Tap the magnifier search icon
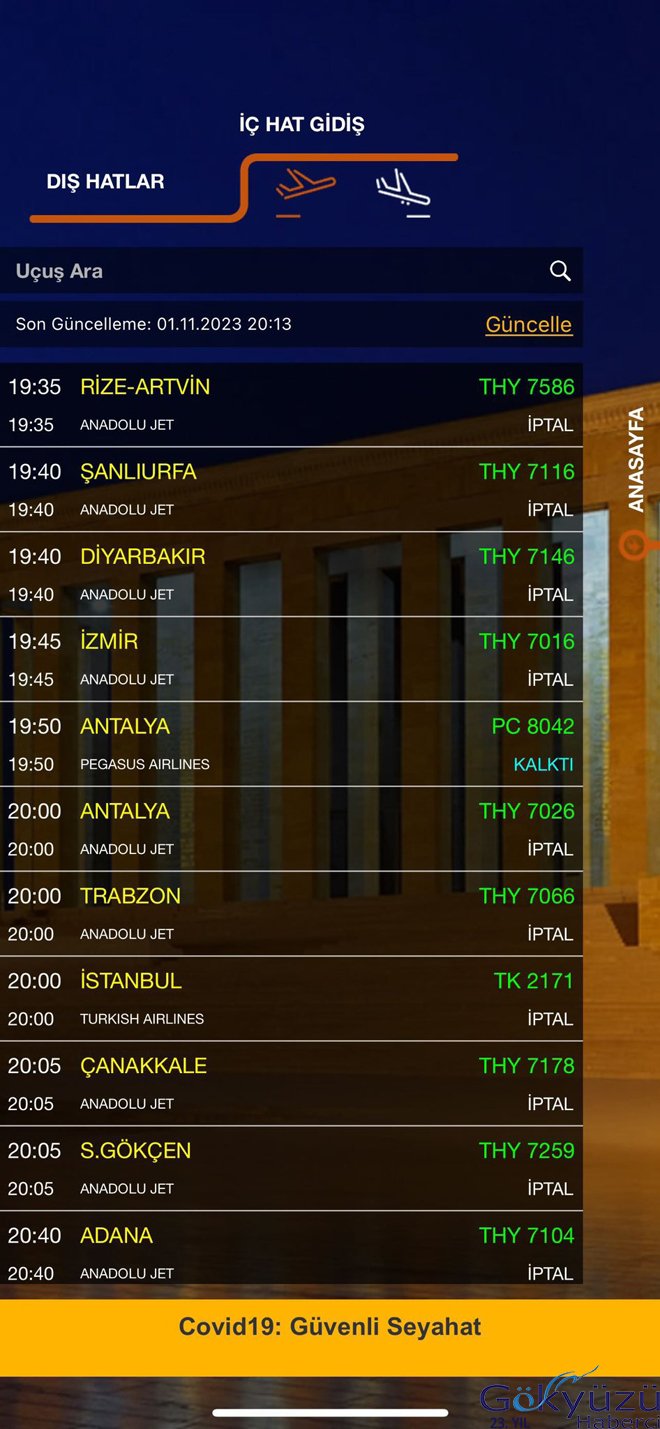This screenshot has width=660, height=1429. tap(560, 271)
